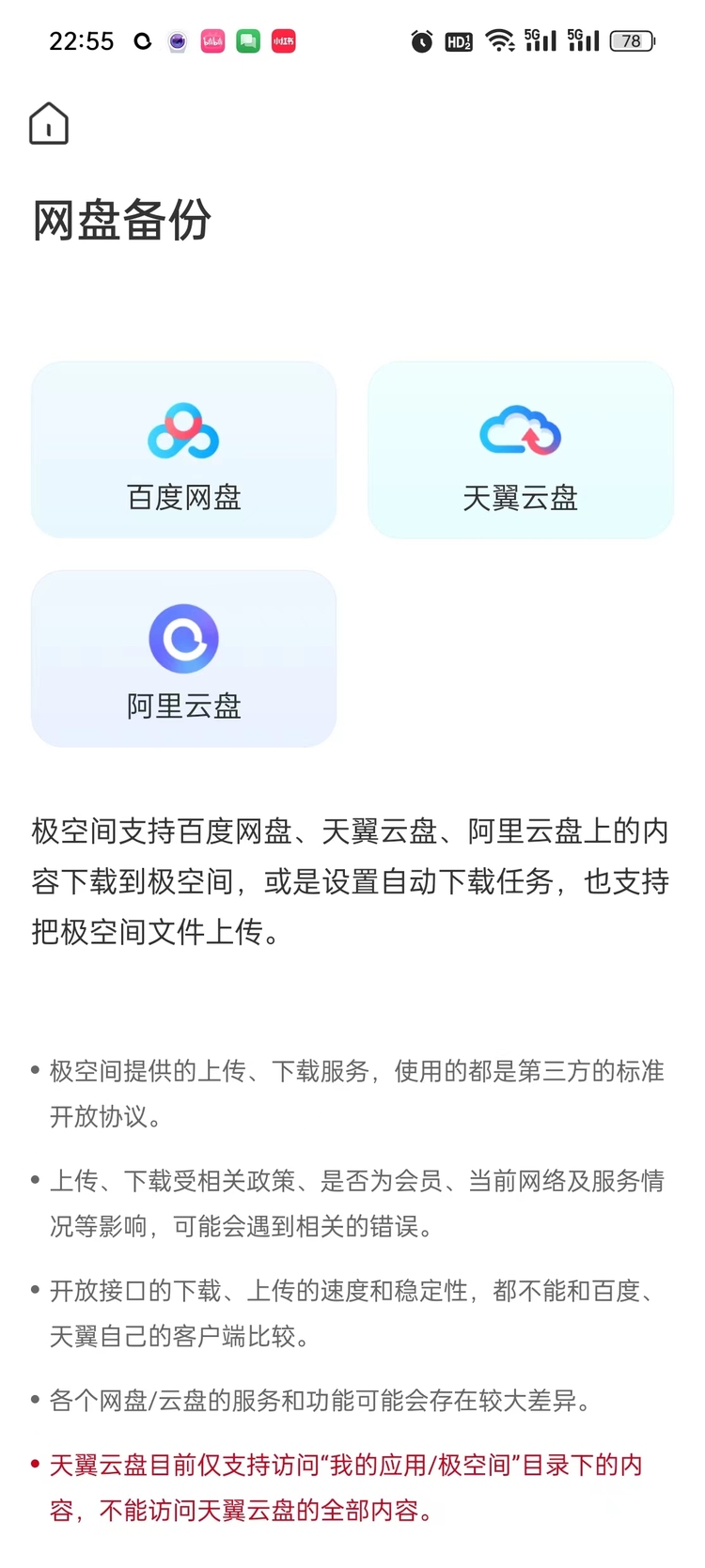Tap the first 5G signal indicator

(539, 40)
